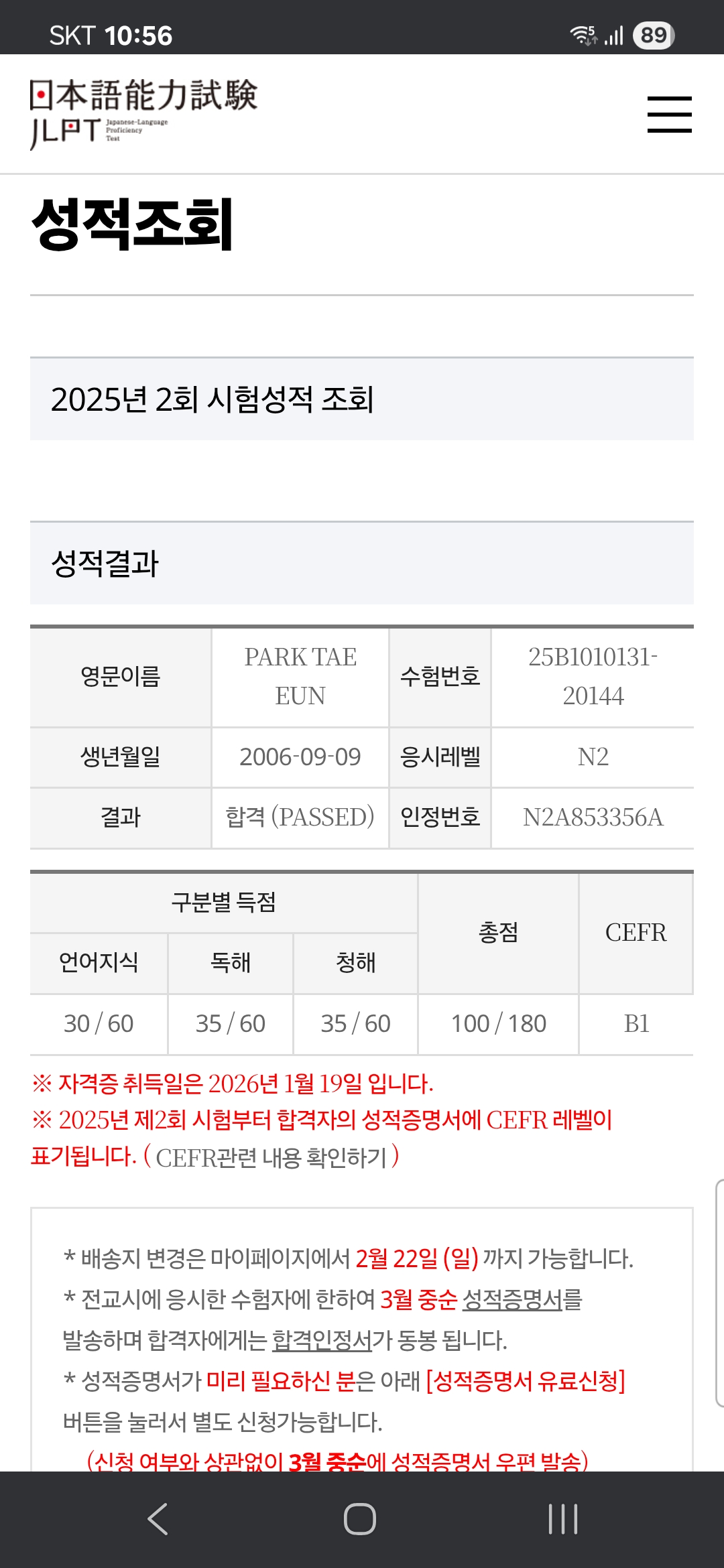724x1568 pixels.
Task: Open the underlined 합격인정서 link
Action: 321,1340
